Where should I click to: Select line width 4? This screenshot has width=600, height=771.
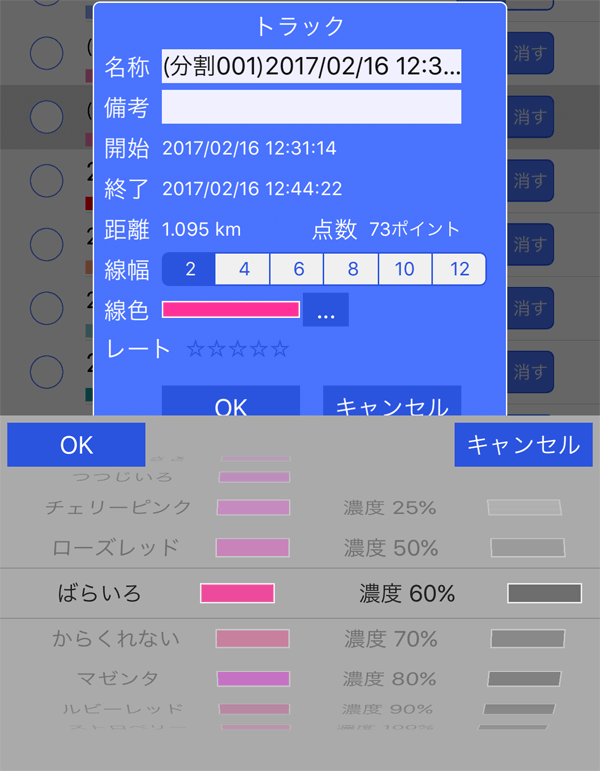point(243,269)
